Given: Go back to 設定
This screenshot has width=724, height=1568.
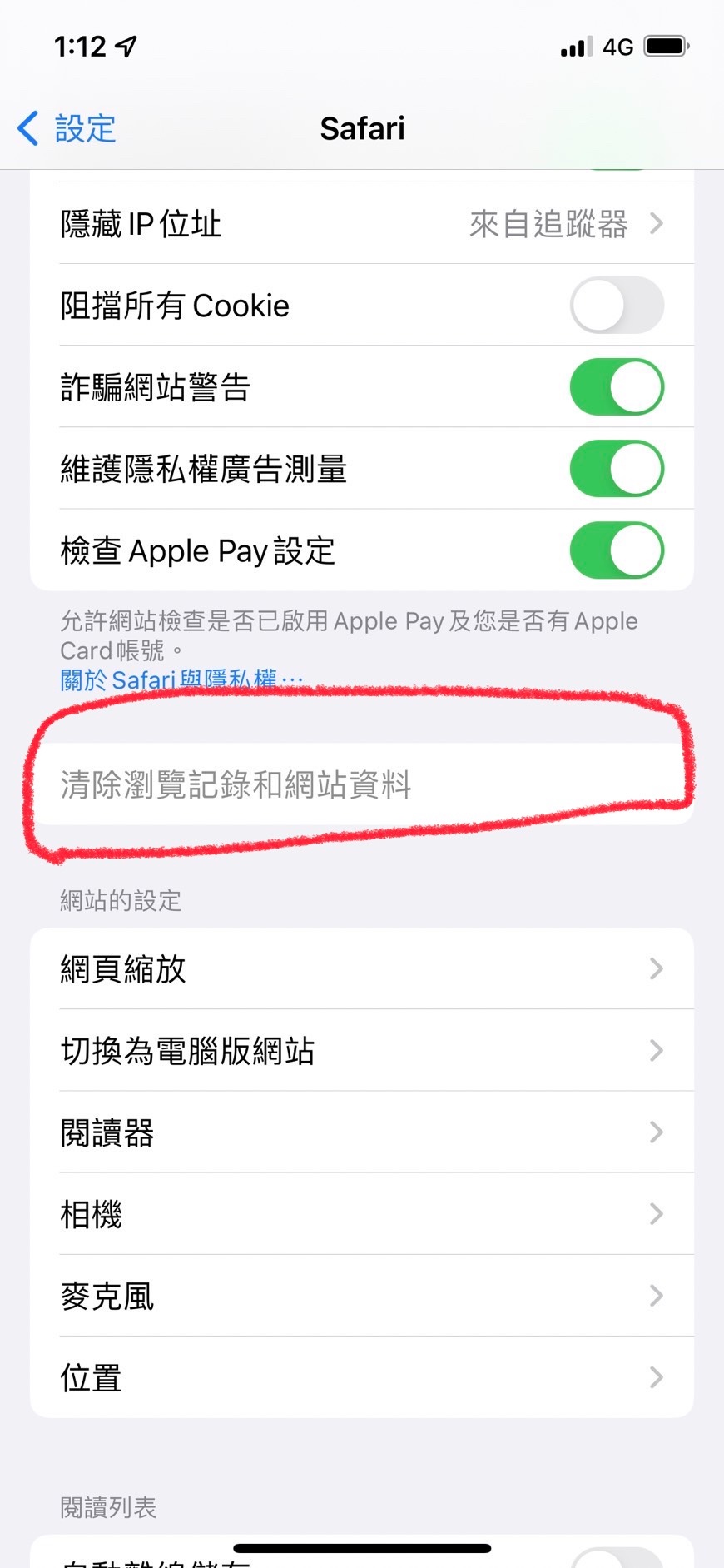Looking at the screenshot, I should point(67,129).
